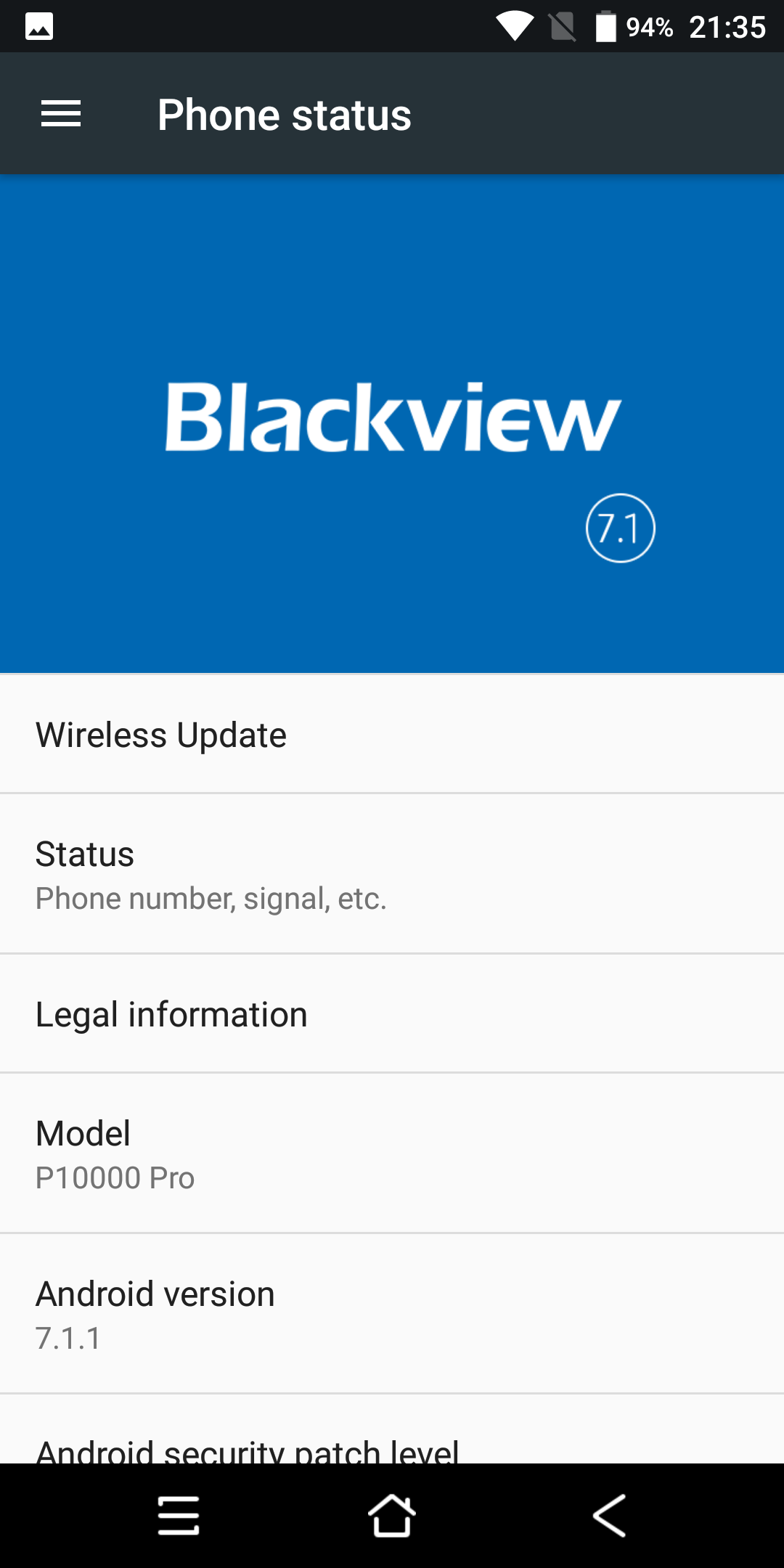This screenshot has height=1568, width=784.
Task: Open Status phone number and signal
Action: coord(392,874)
